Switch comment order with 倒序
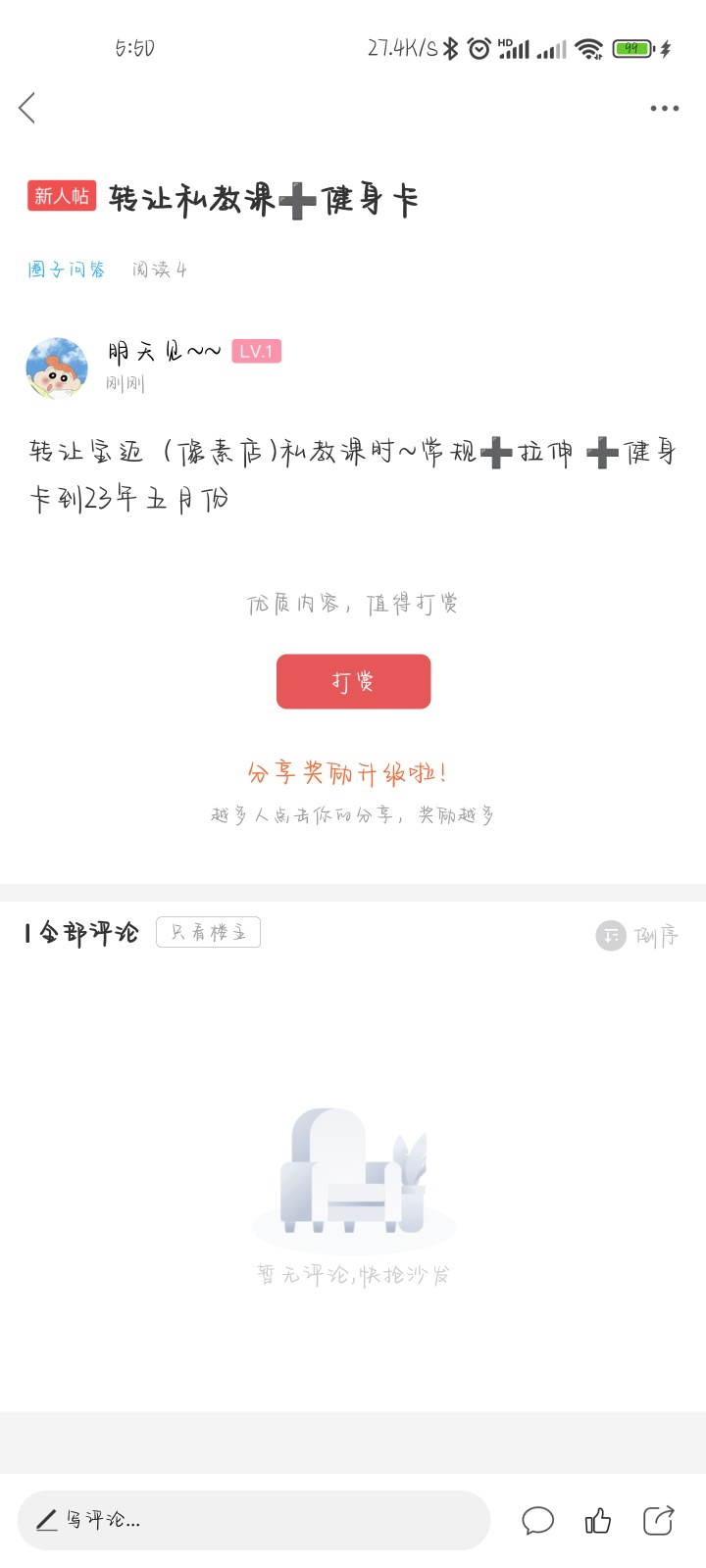The image size is (706, 1568). point(637,936)
